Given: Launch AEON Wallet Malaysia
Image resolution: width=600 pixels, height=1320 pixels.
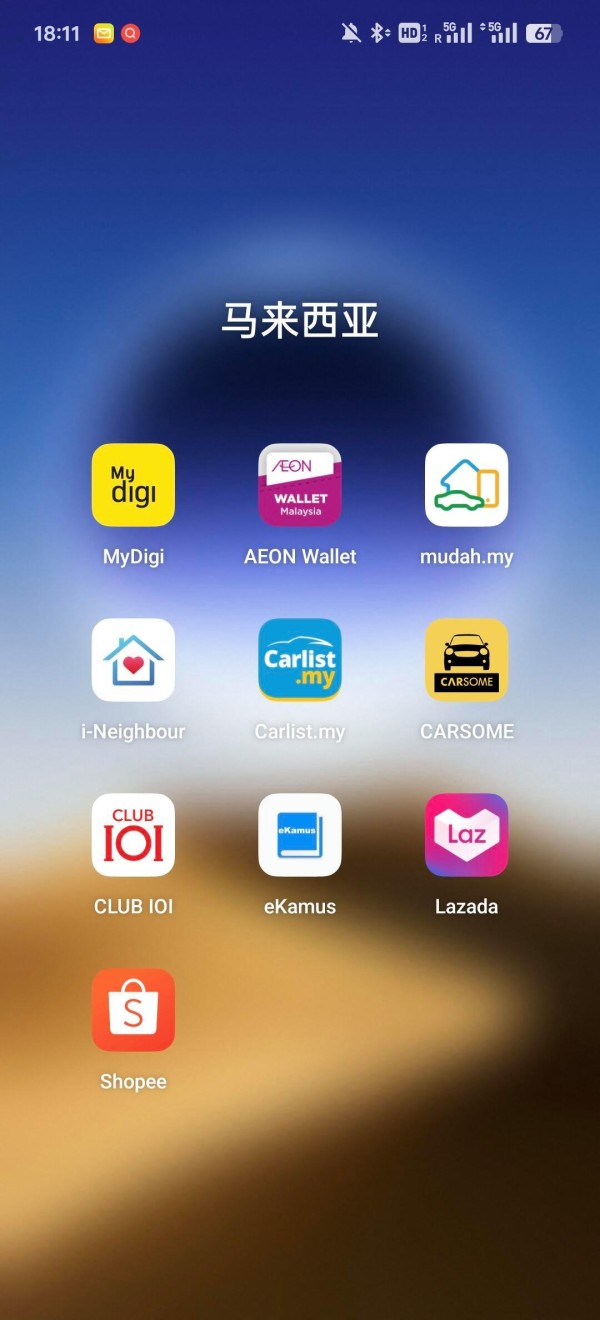Looking at the screenshot, I should 300,485.
